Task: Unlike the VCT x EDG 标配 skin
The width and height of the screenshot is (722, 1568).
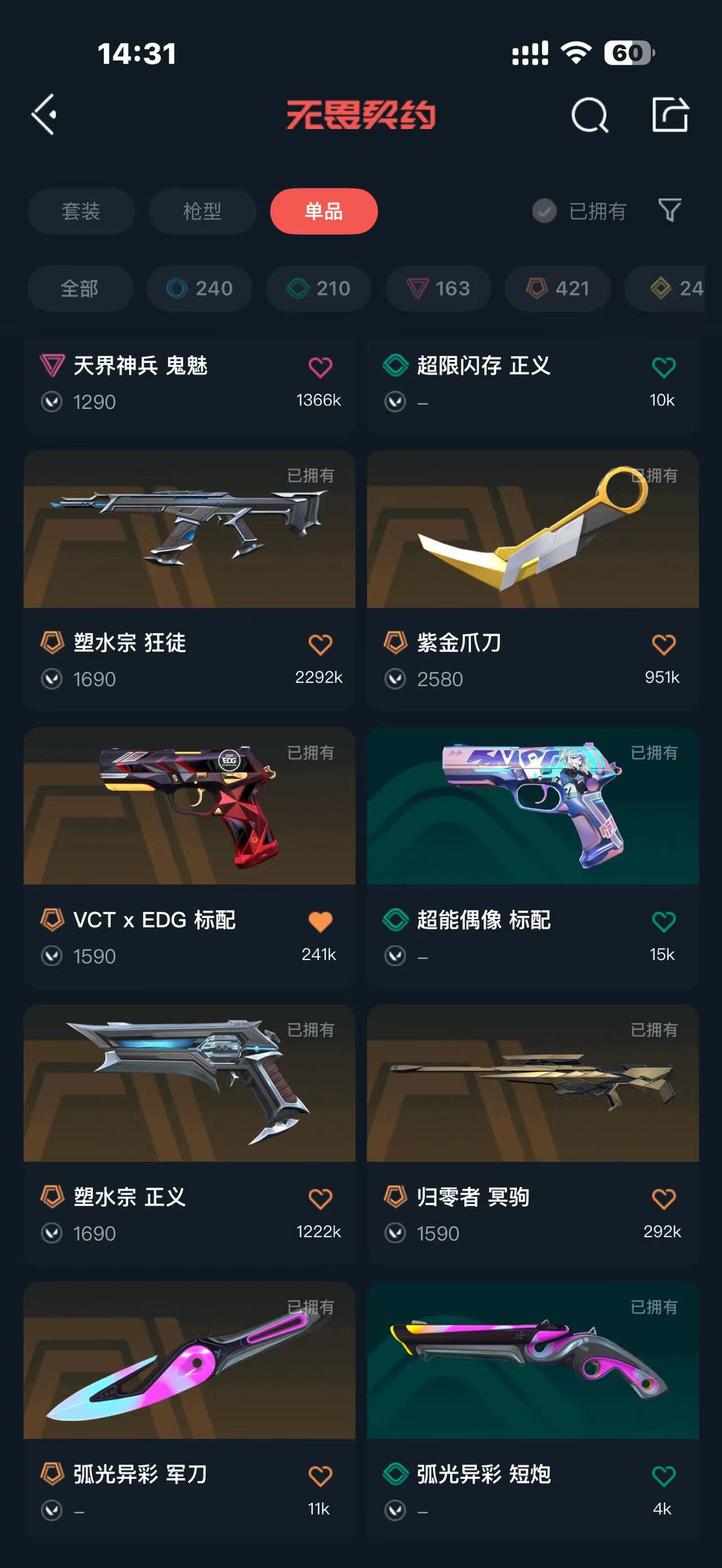Action: [320, 921]
